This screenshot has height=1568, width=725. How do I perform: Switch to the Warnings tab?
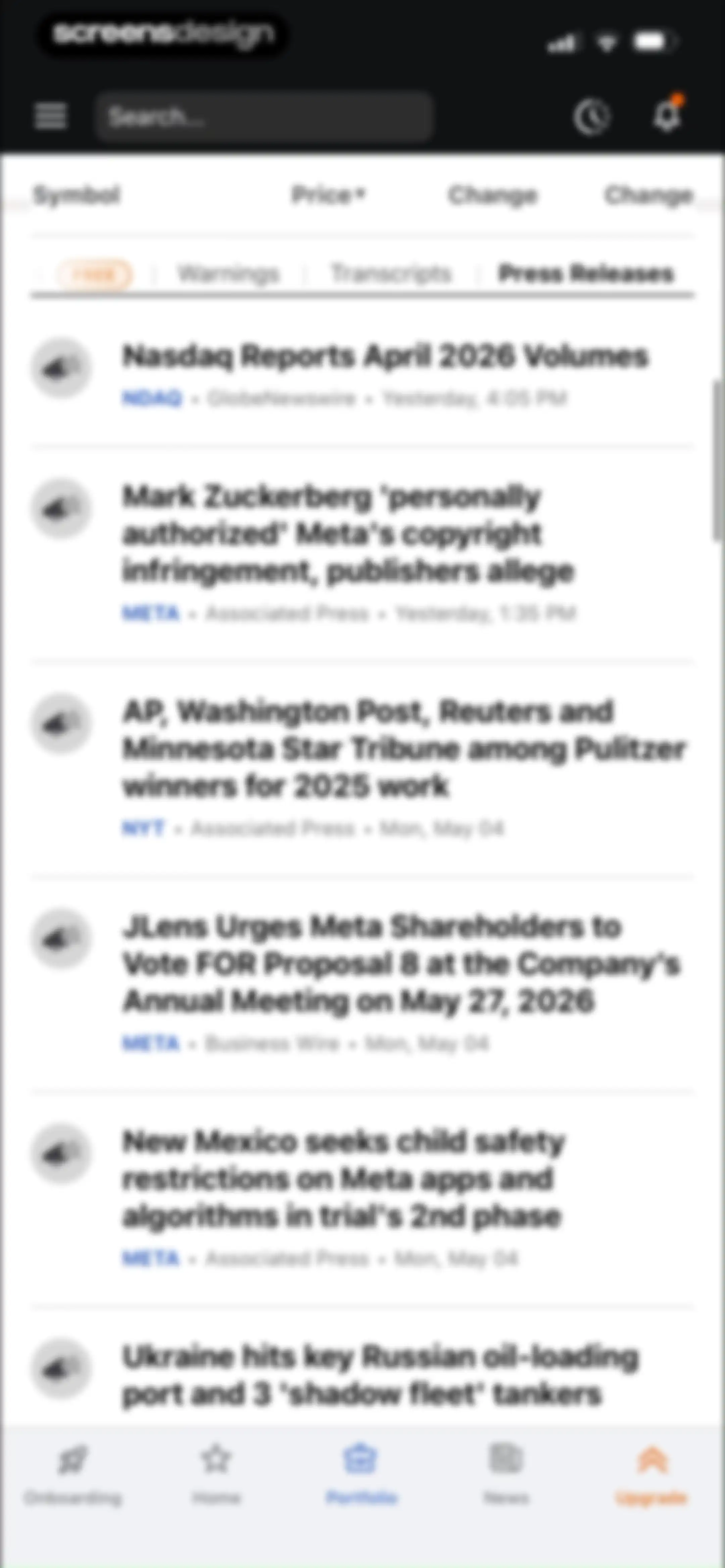[x=228, y=274]
